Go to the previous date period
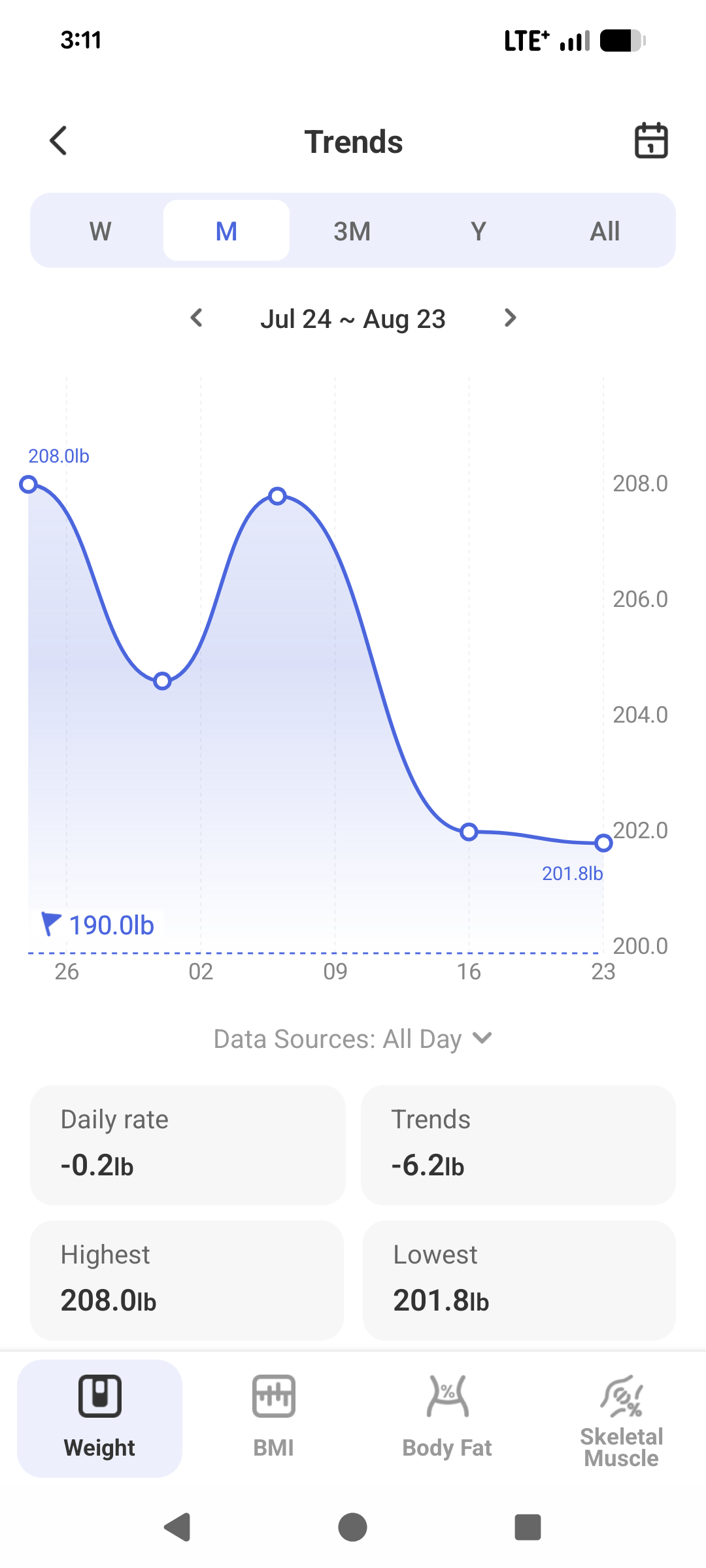 [x=196, y=318]
